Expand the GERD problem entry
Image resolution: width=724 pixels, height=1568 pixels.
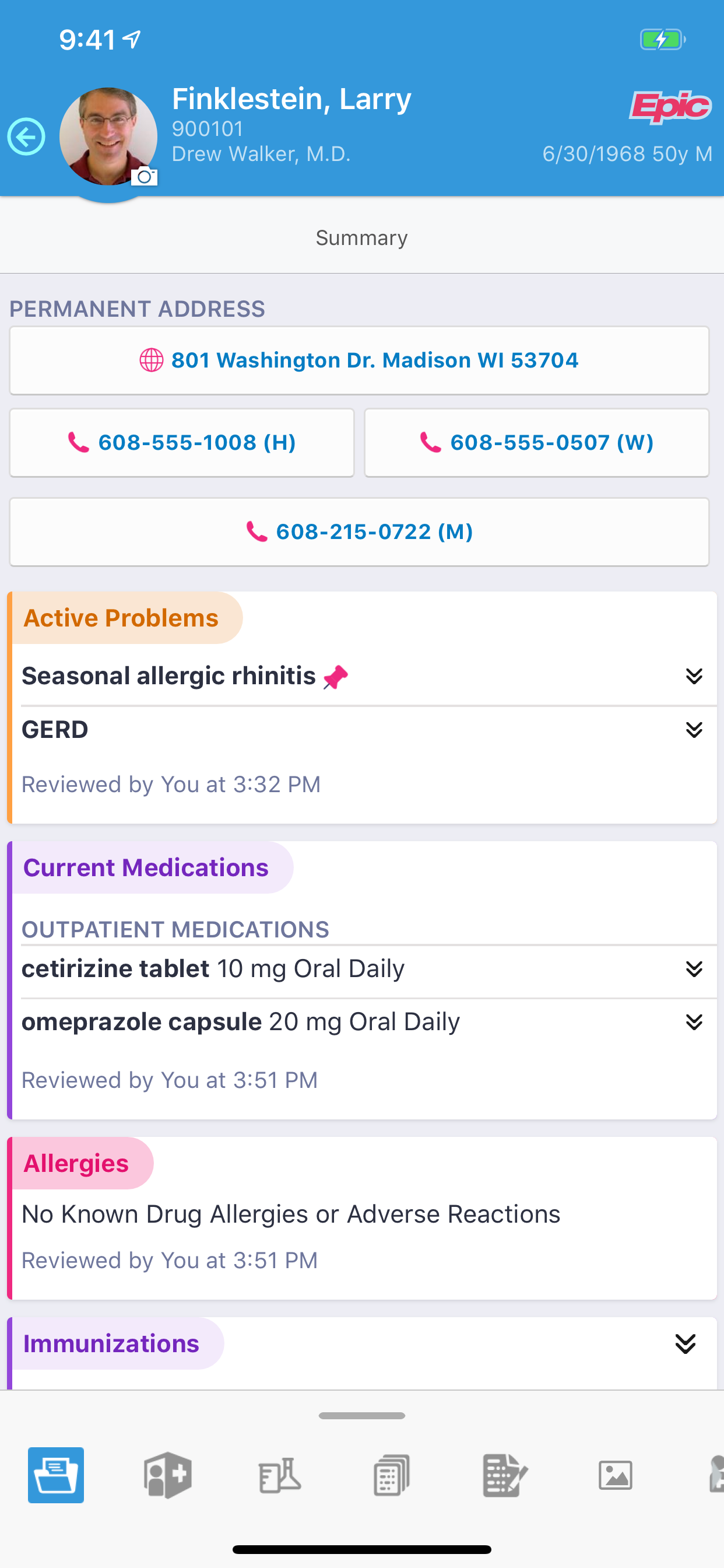(x=695, y=730)
